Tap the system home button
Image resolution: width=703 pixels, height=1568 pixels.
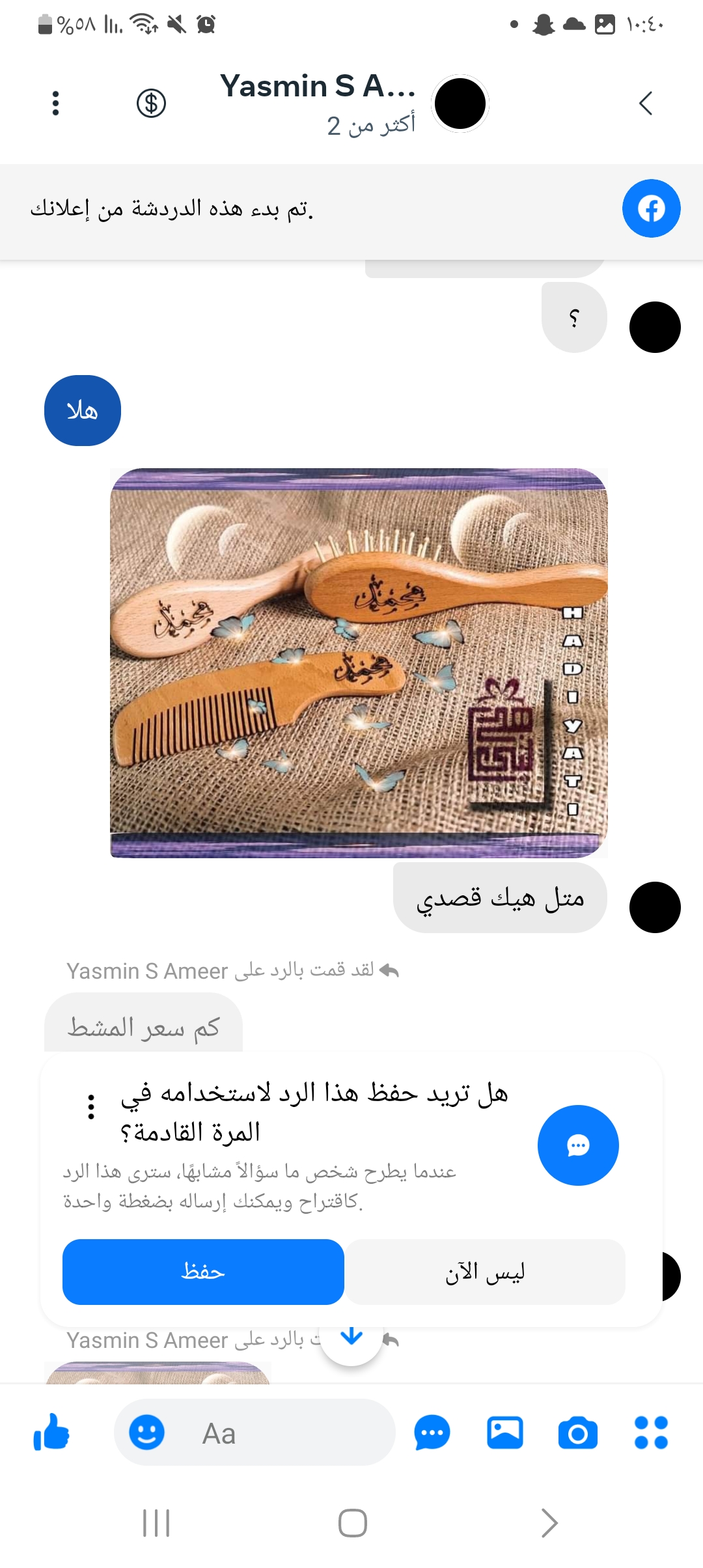(352, 1523)
